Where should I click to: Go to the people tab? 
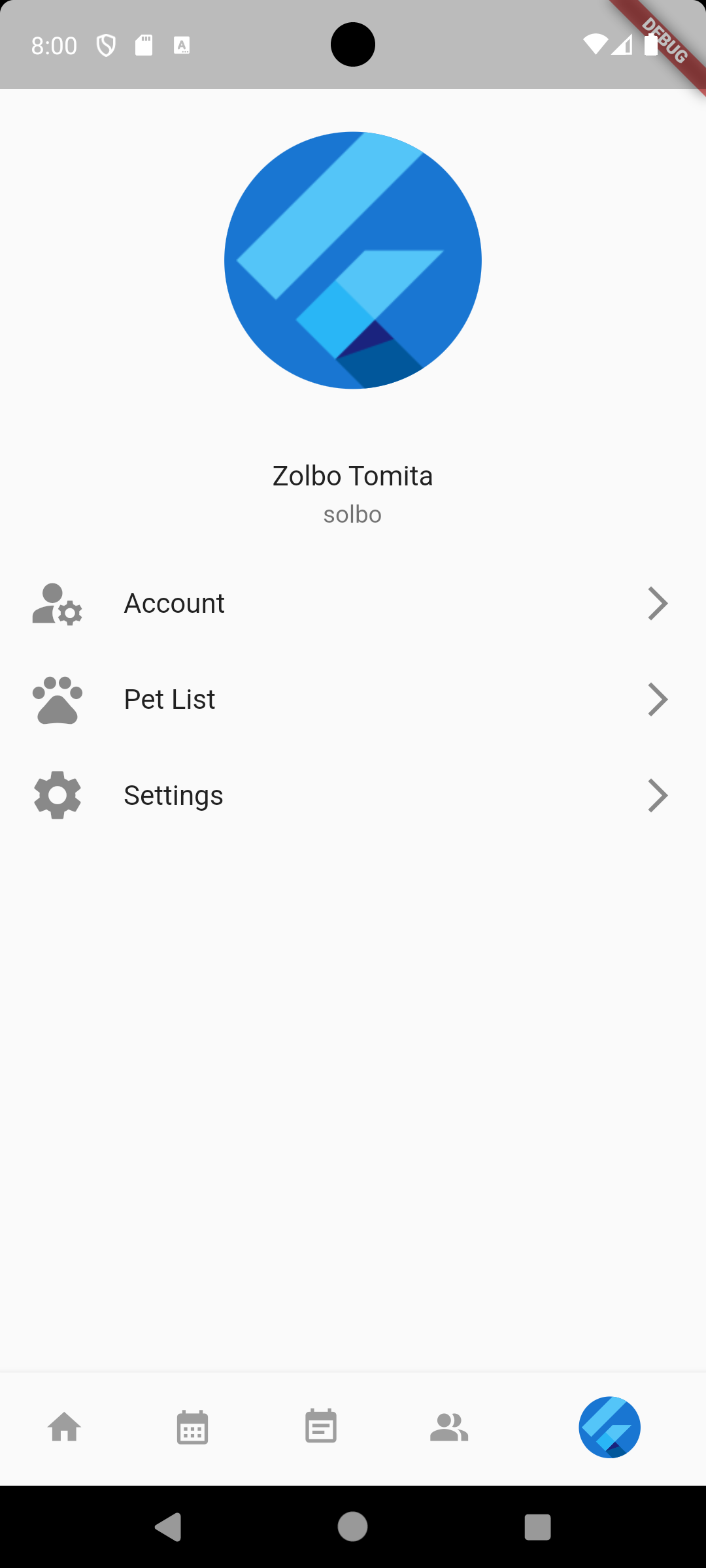click(x=448, y=1427)
